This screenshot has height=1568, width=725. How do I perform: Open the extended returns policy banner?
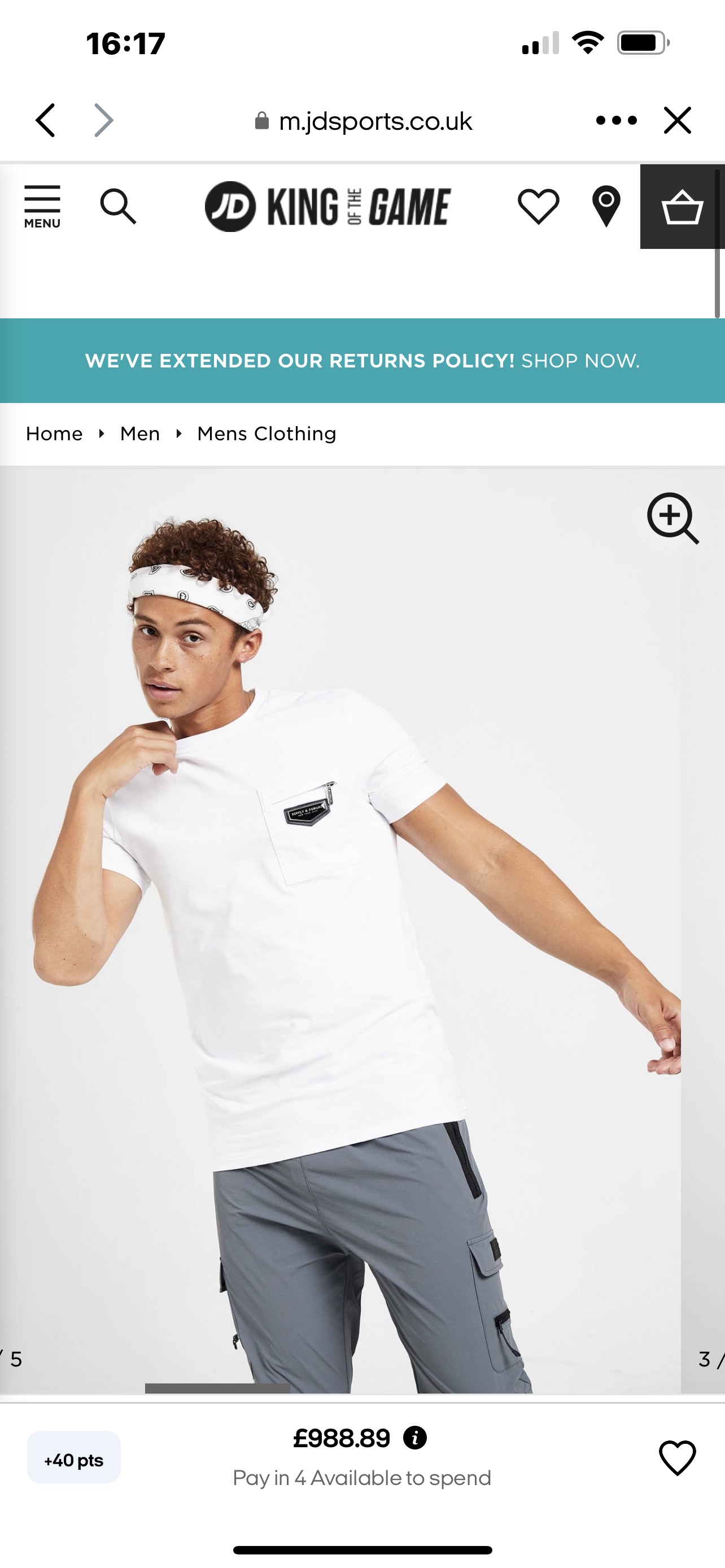362,360
